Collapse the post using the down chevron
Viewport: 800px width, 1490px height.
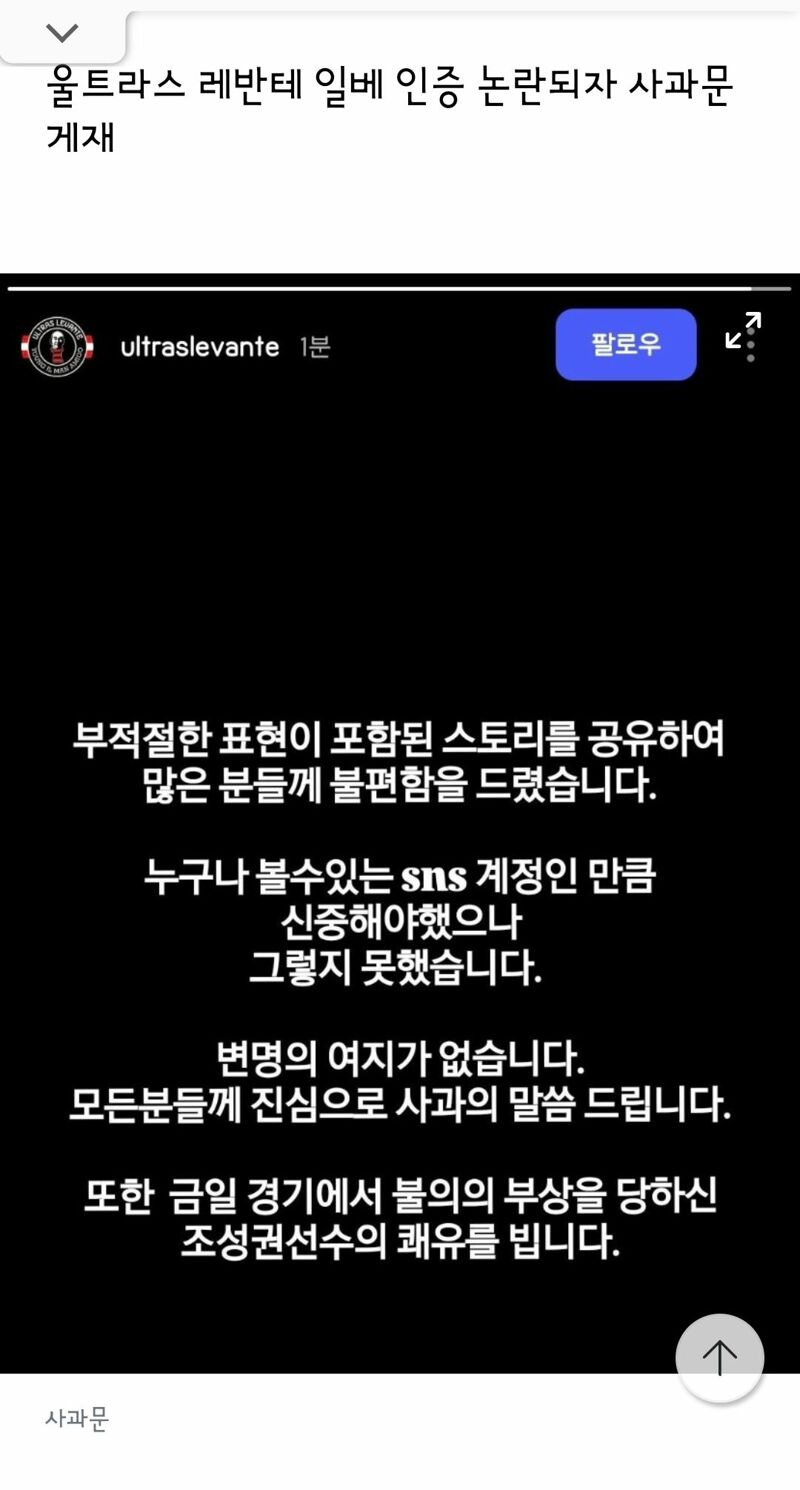coord(62,33)
